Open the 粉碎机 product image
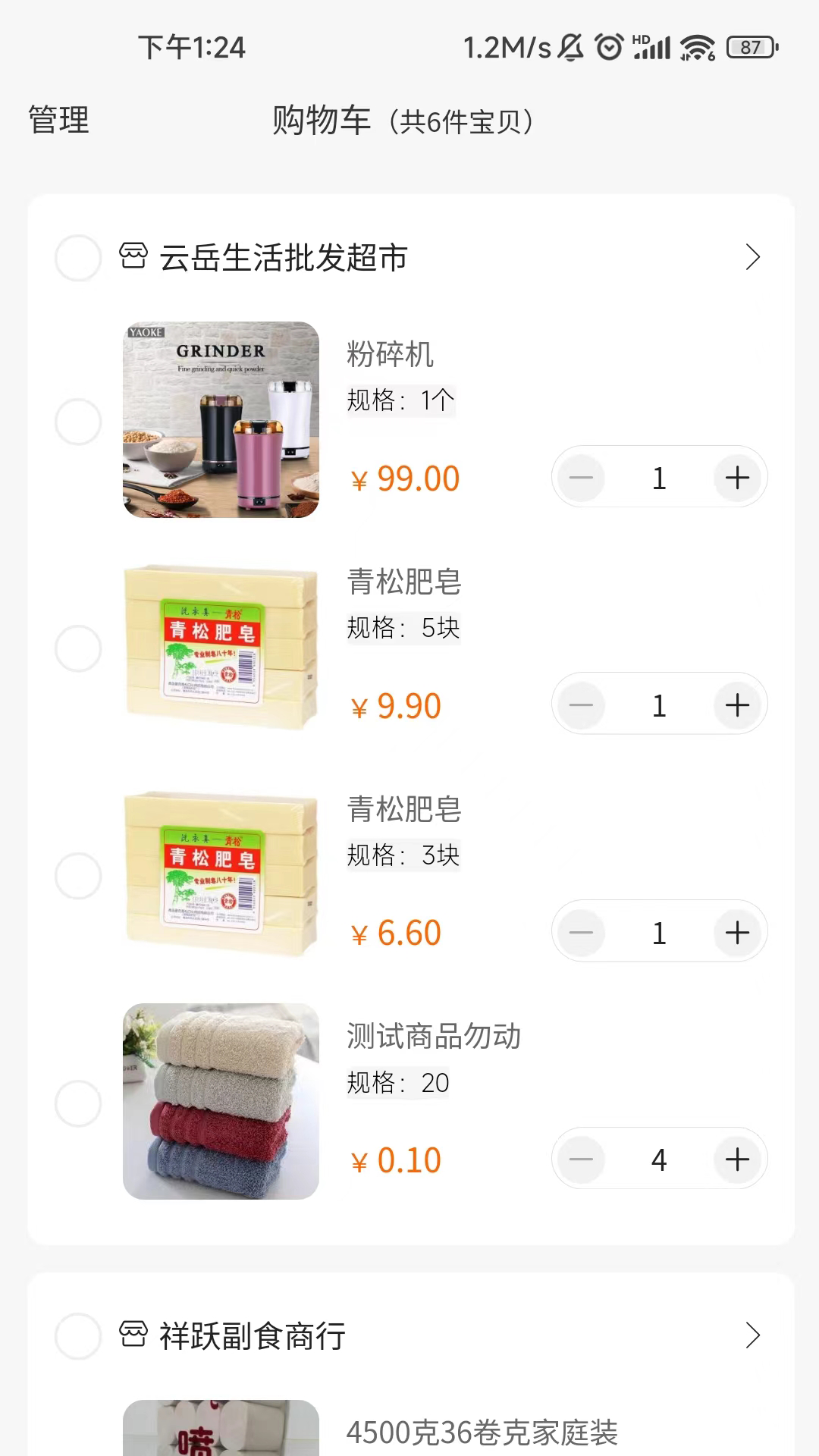 tap(221, 419)
